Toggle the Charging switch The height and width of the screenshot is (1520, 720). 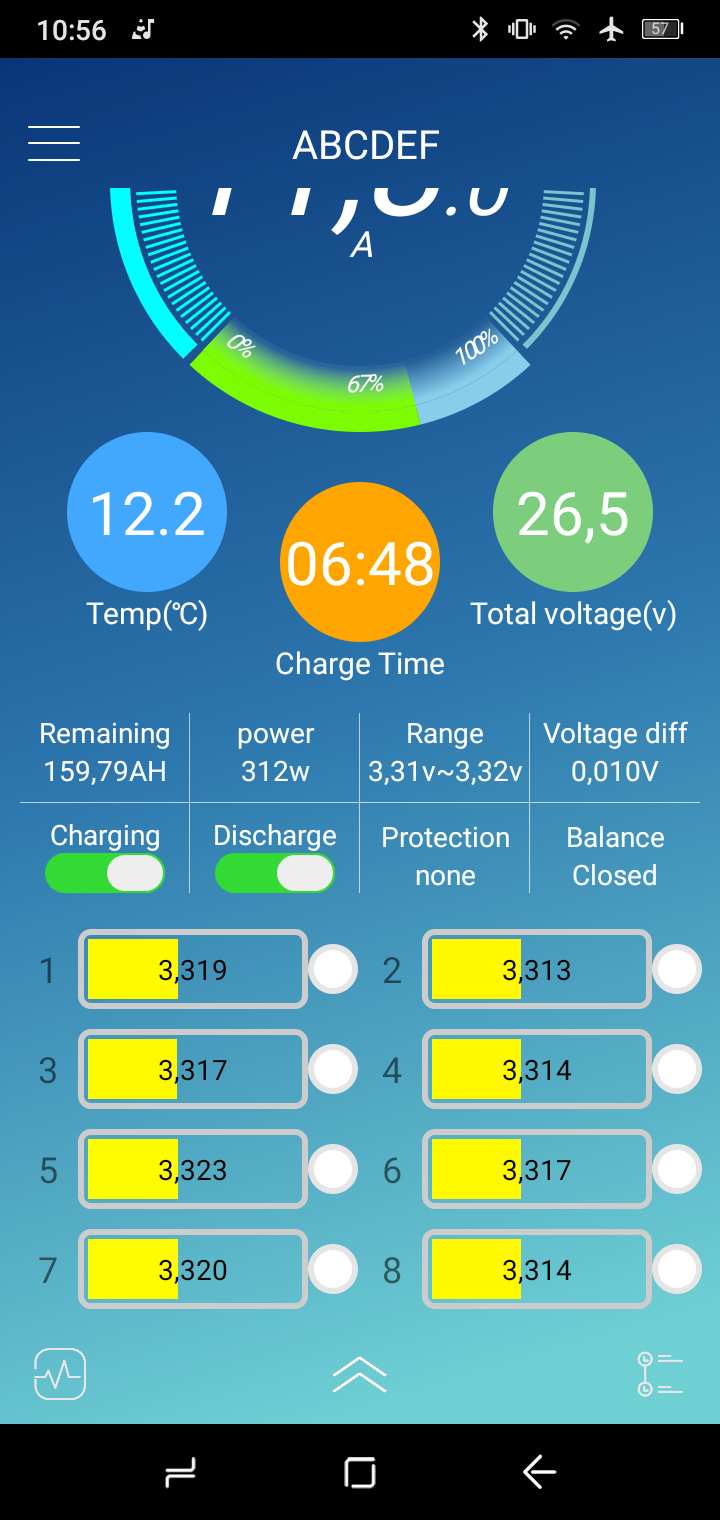pyautogui.click(x=105, y=873)
